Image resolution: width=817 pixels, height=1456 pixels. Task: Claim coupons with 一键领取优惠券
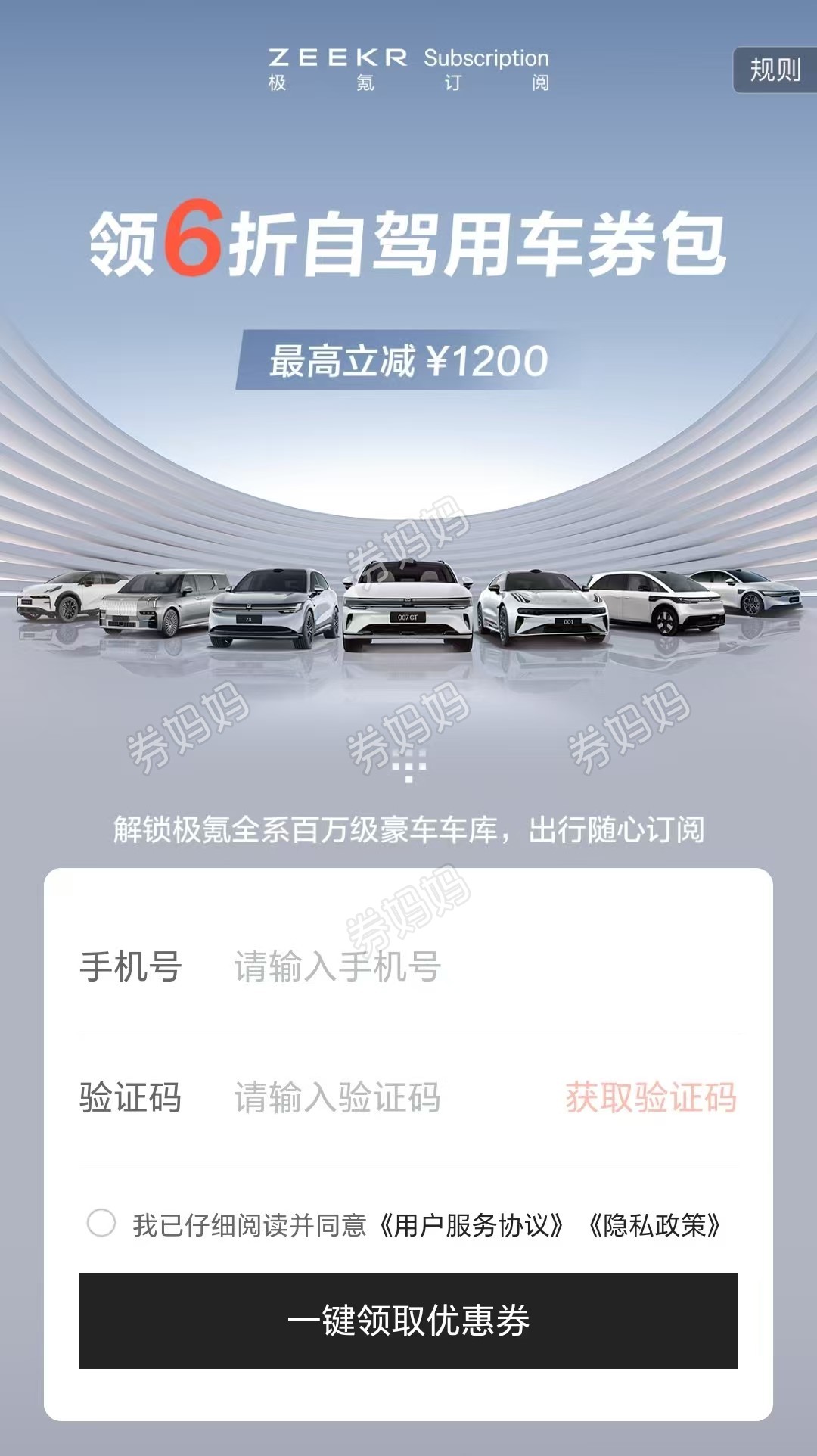(x=408, y=1321)
